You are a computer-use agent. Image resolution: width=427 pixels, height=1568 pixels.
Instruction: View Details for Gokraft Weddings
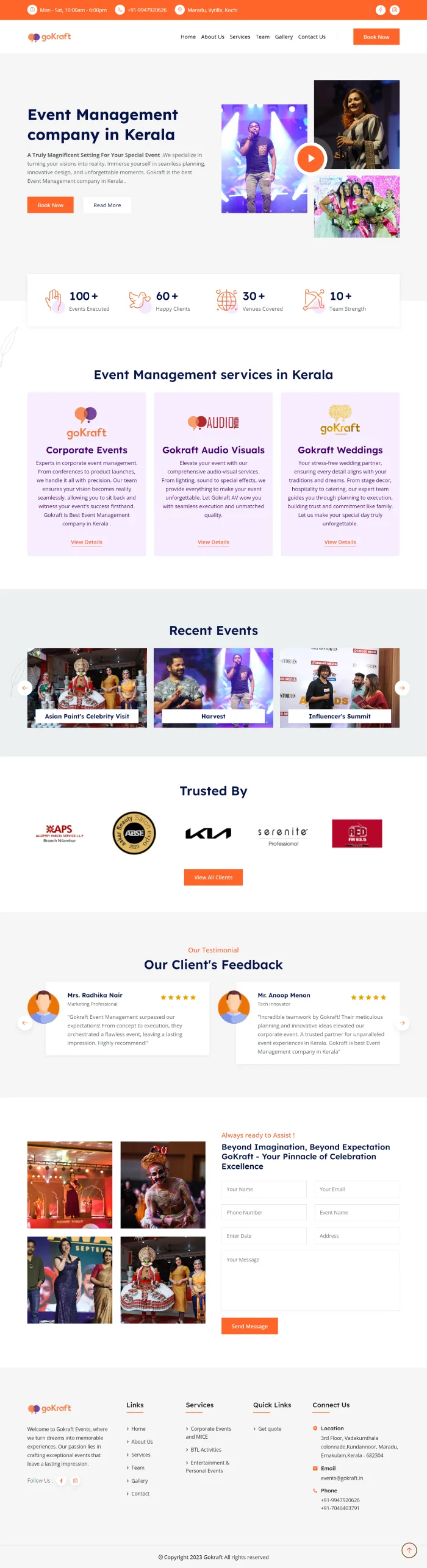(340, 542)
